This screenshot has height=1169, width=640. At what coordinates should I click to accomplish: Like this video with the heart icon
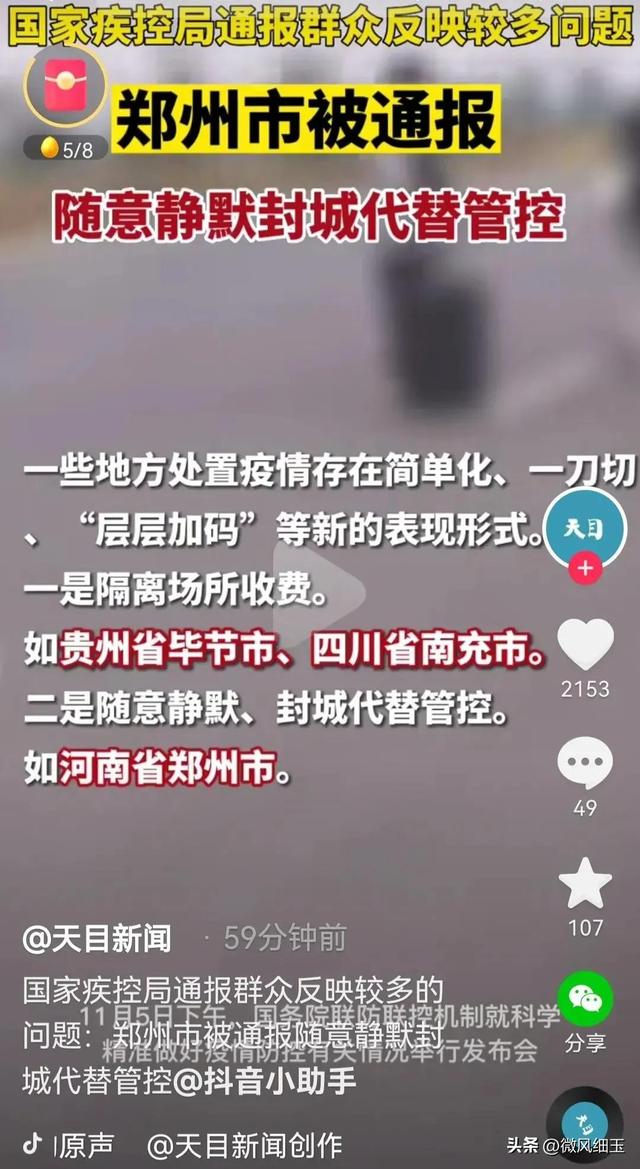coord(586,645)
